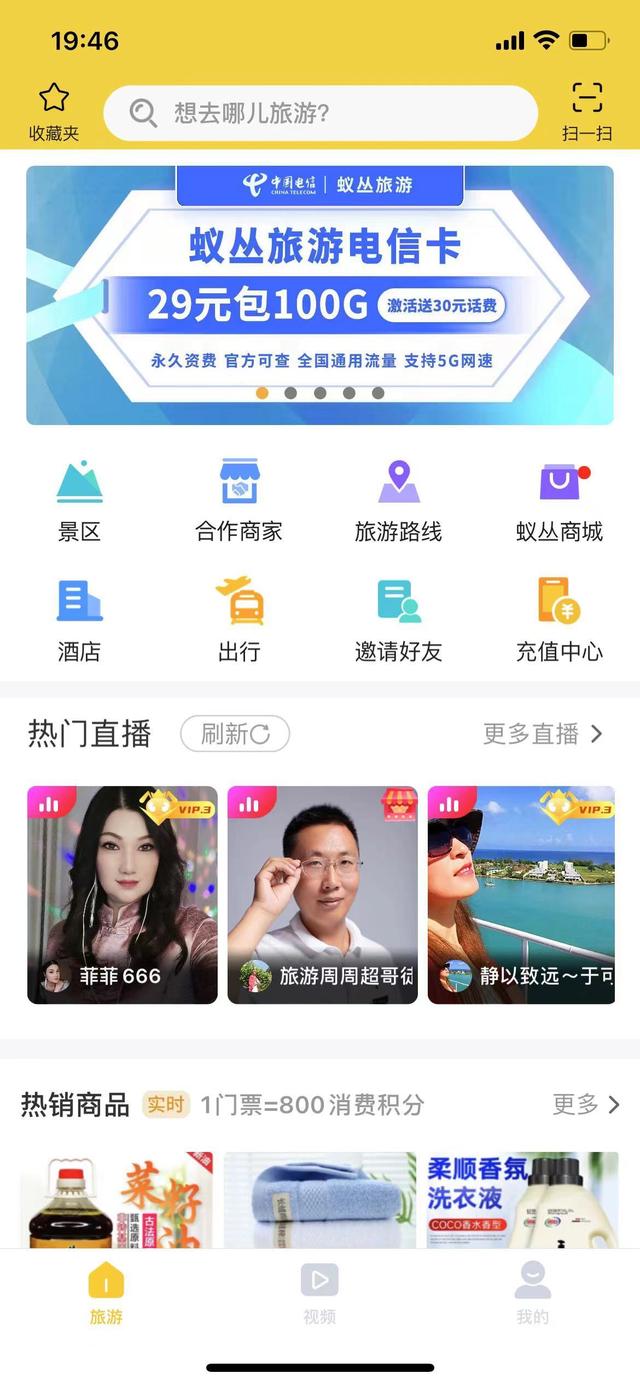Open the 景区 category
This screenshot has height=1385, width=640.
79,500
